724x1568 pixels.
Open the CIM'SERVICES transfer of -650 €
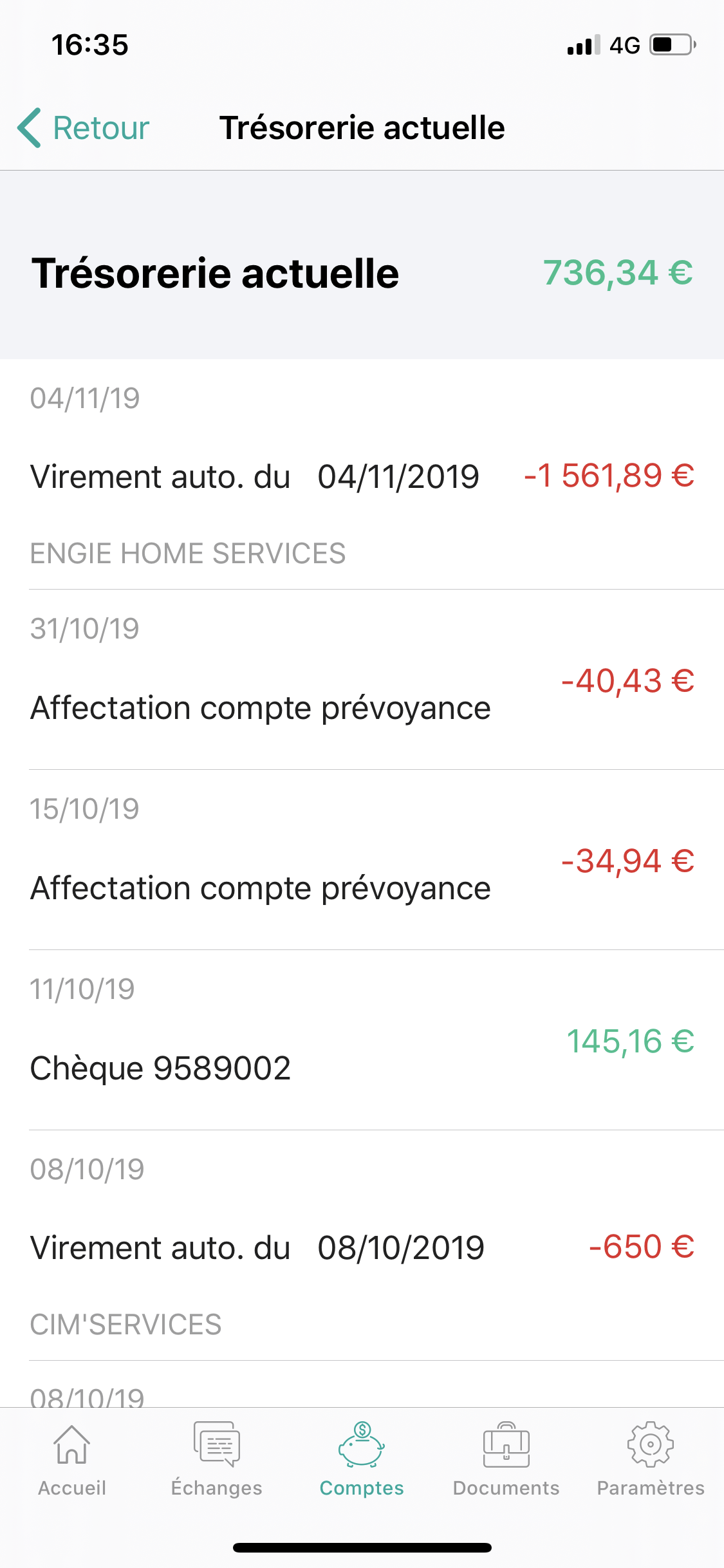[362, 1246]
